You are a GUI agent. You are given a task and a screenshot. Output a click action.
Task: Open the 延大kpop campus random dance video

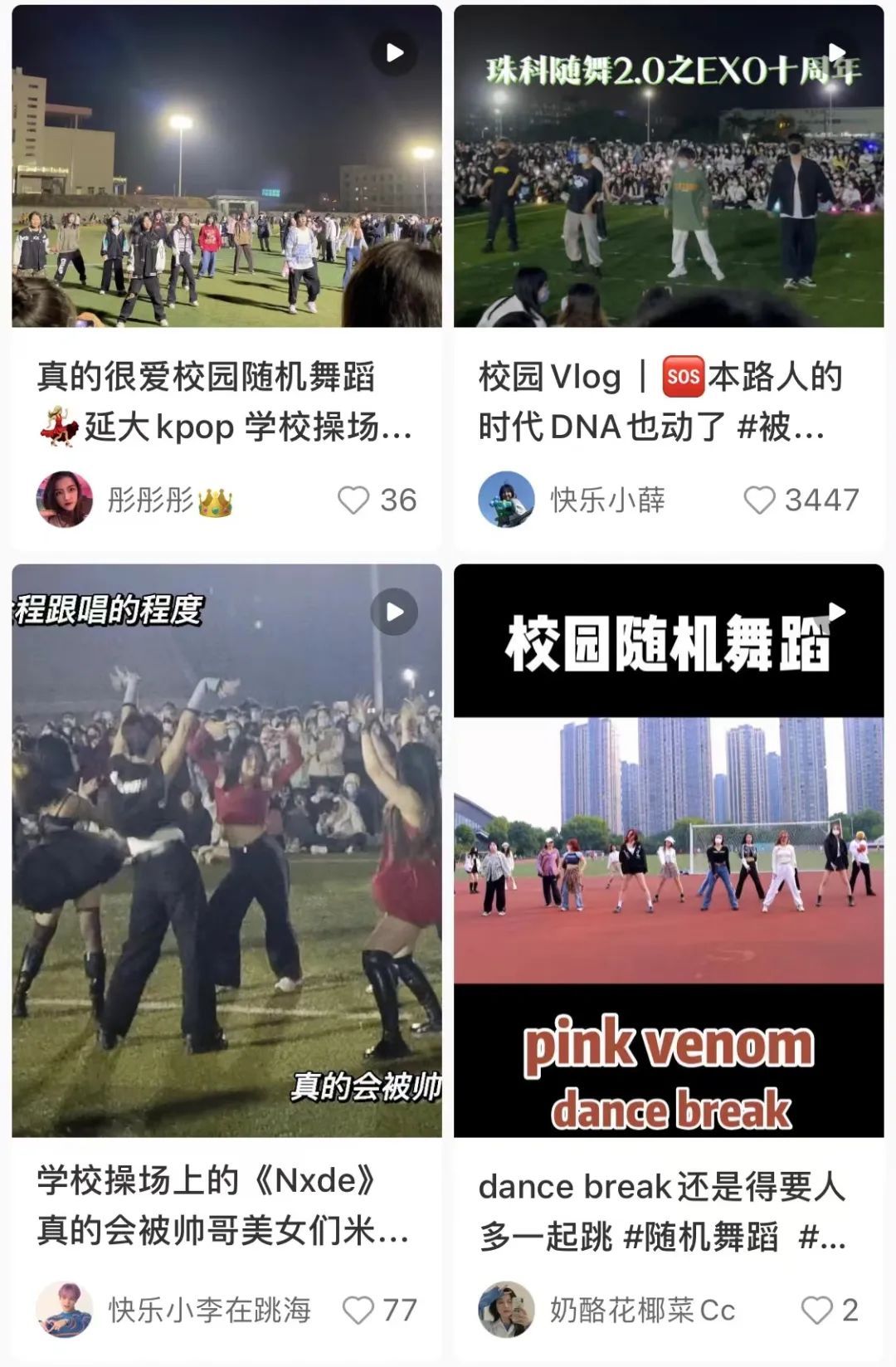click(x=226, y=166)
